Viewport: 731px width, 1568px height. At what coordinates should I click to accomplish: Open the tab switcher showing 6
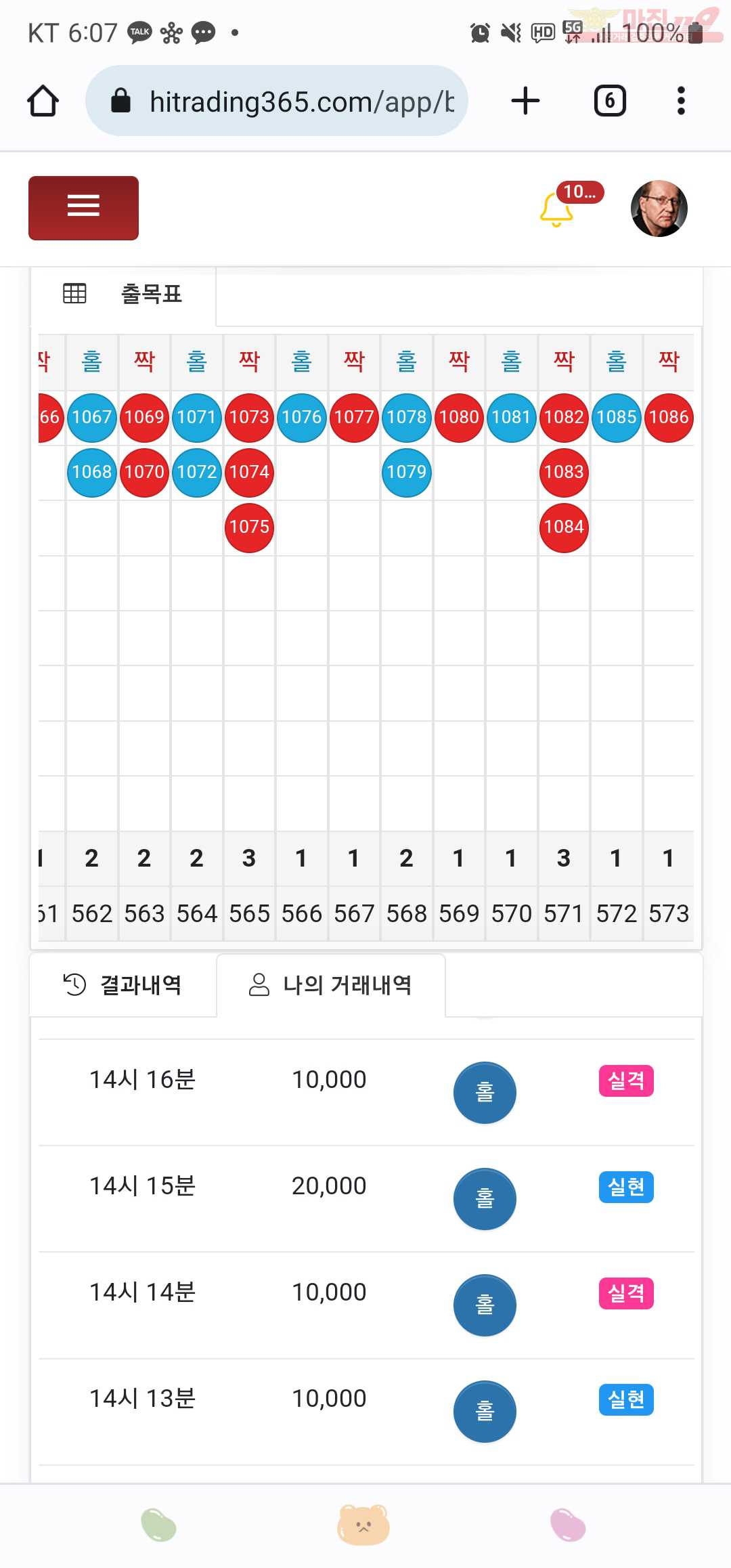pos(610,101)
